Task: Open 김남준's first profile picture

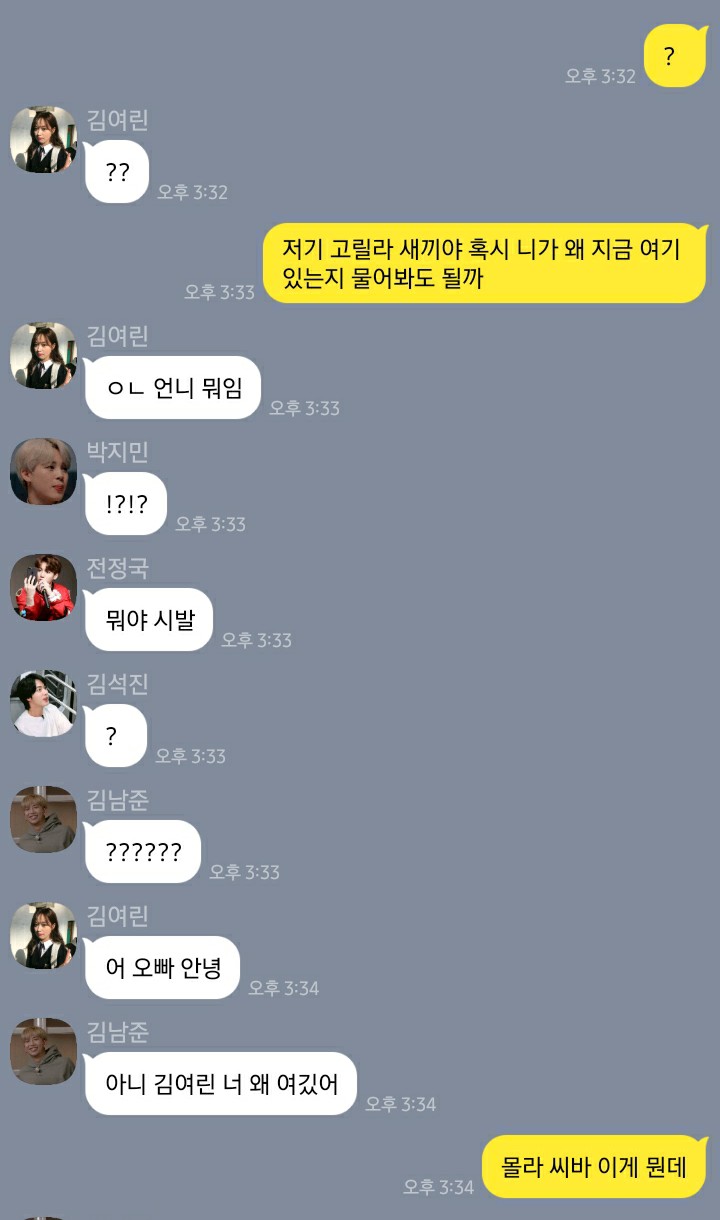Action: pos(42,819)
